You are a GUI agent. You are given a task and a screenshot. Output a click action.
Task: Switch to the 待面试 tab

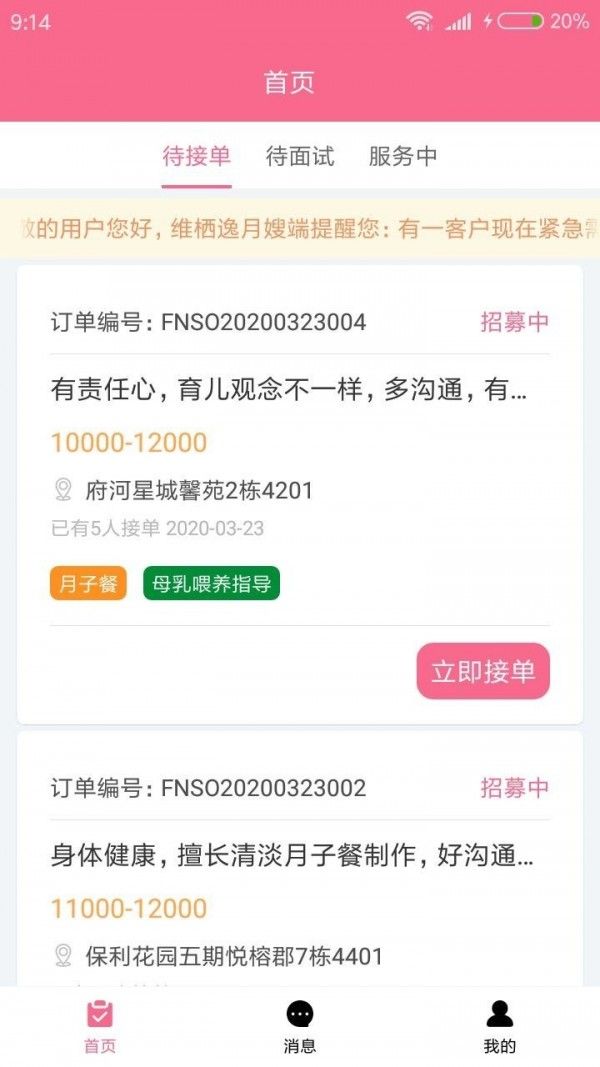pyautogui.click(x=300, y=157)
